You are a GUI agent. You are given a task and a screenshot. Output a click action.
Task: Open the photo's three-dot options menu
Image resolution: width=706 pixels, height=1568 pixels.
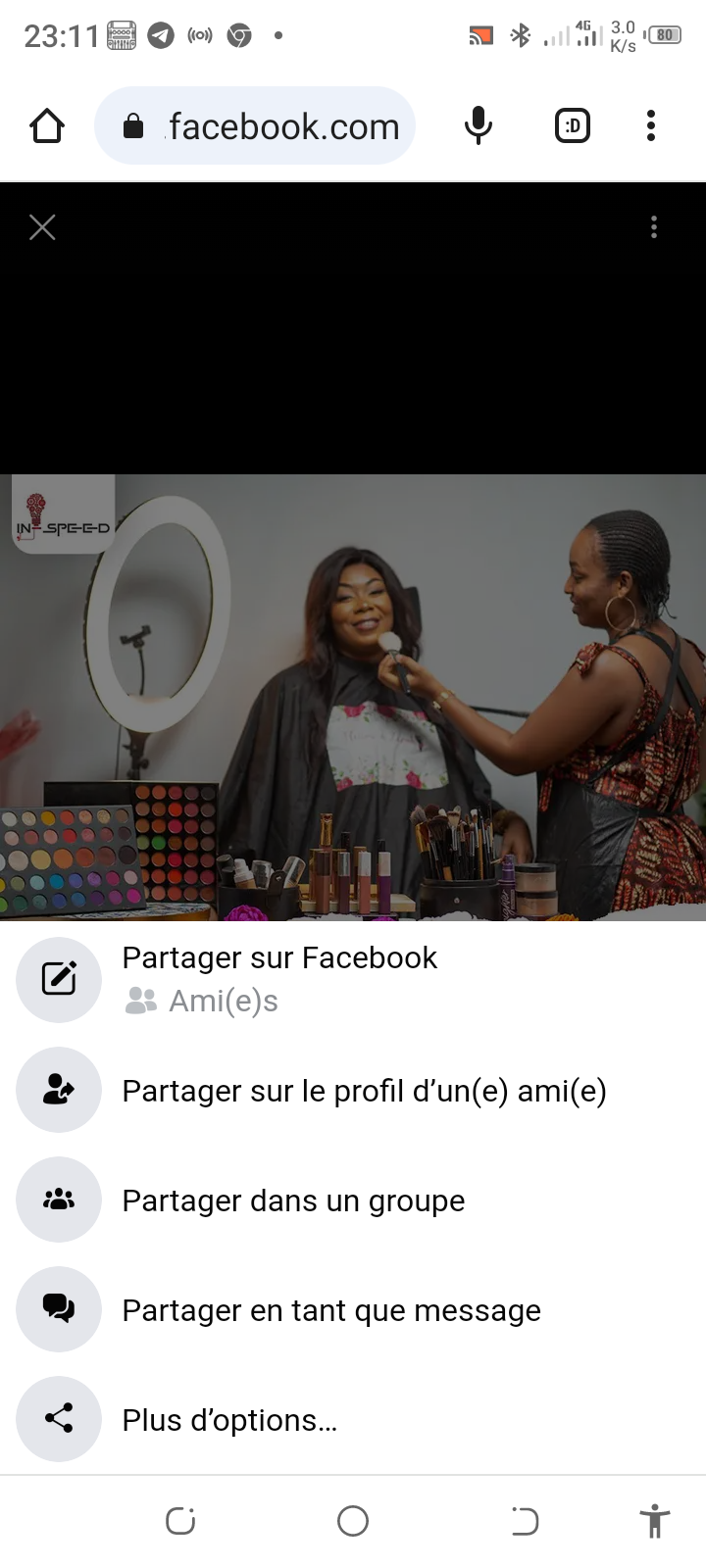(654, 227)
